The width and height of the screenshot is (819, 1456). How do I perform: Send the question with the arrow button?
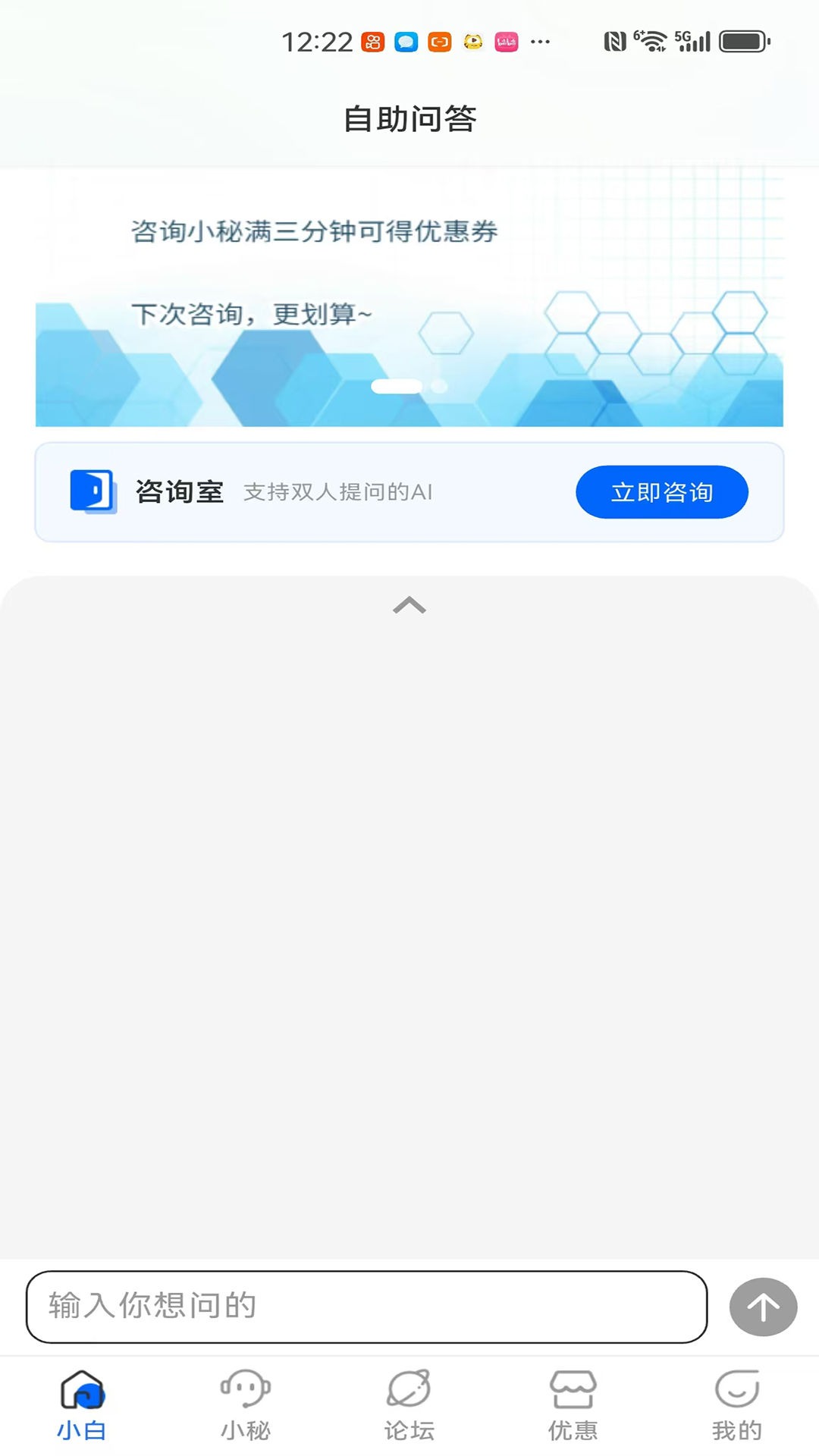tap(763, 1307)
